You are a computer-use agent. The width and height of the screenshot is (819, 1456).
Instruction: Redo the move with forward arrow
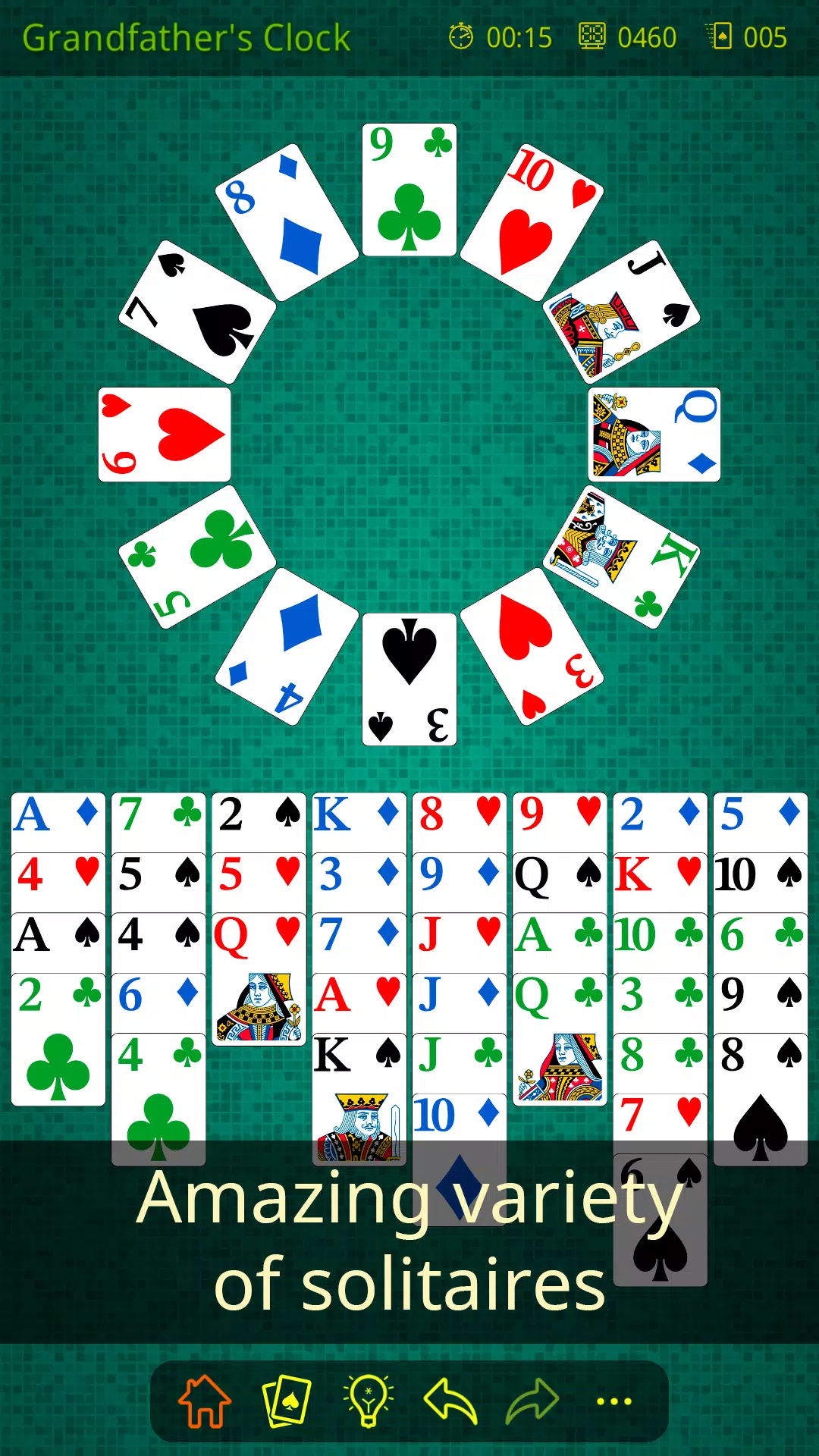click(532, 1401)
